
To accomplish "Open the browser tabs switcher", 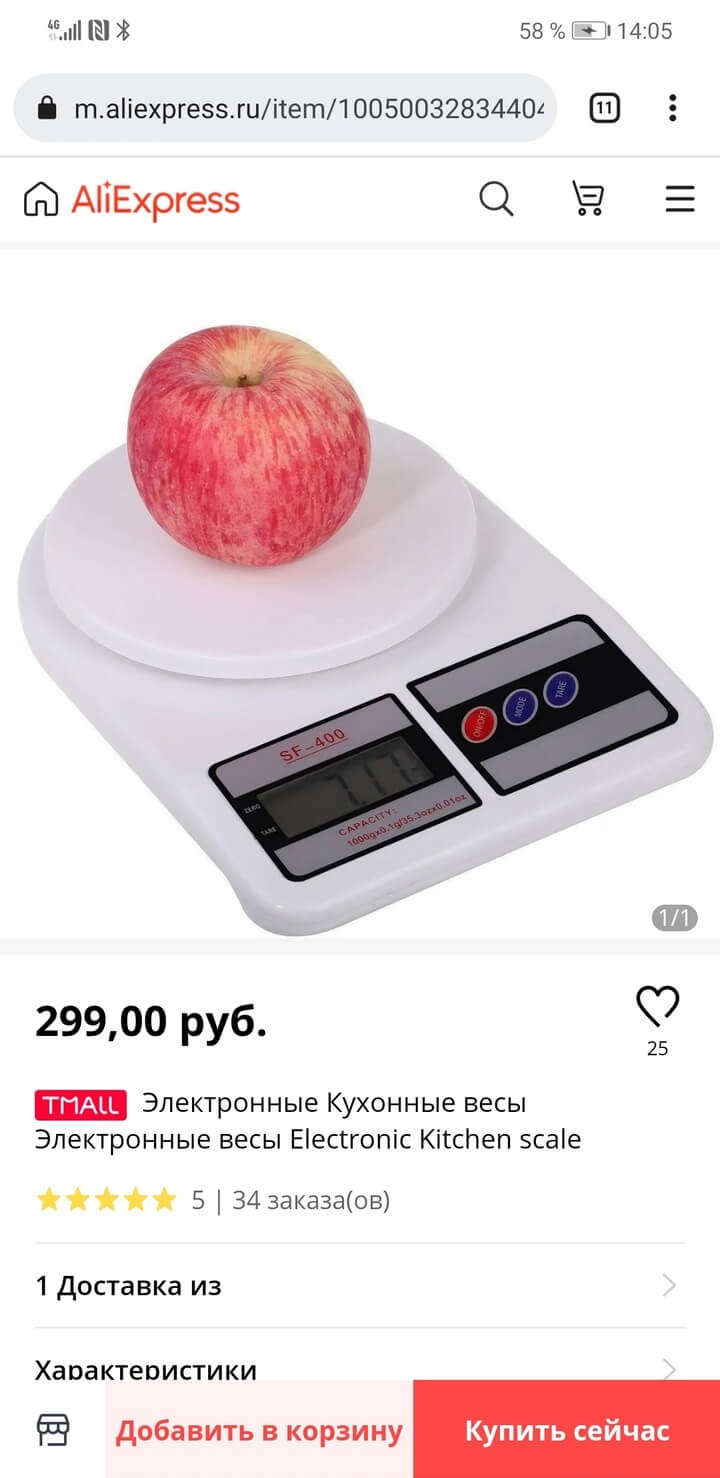I will click(604, 108).
